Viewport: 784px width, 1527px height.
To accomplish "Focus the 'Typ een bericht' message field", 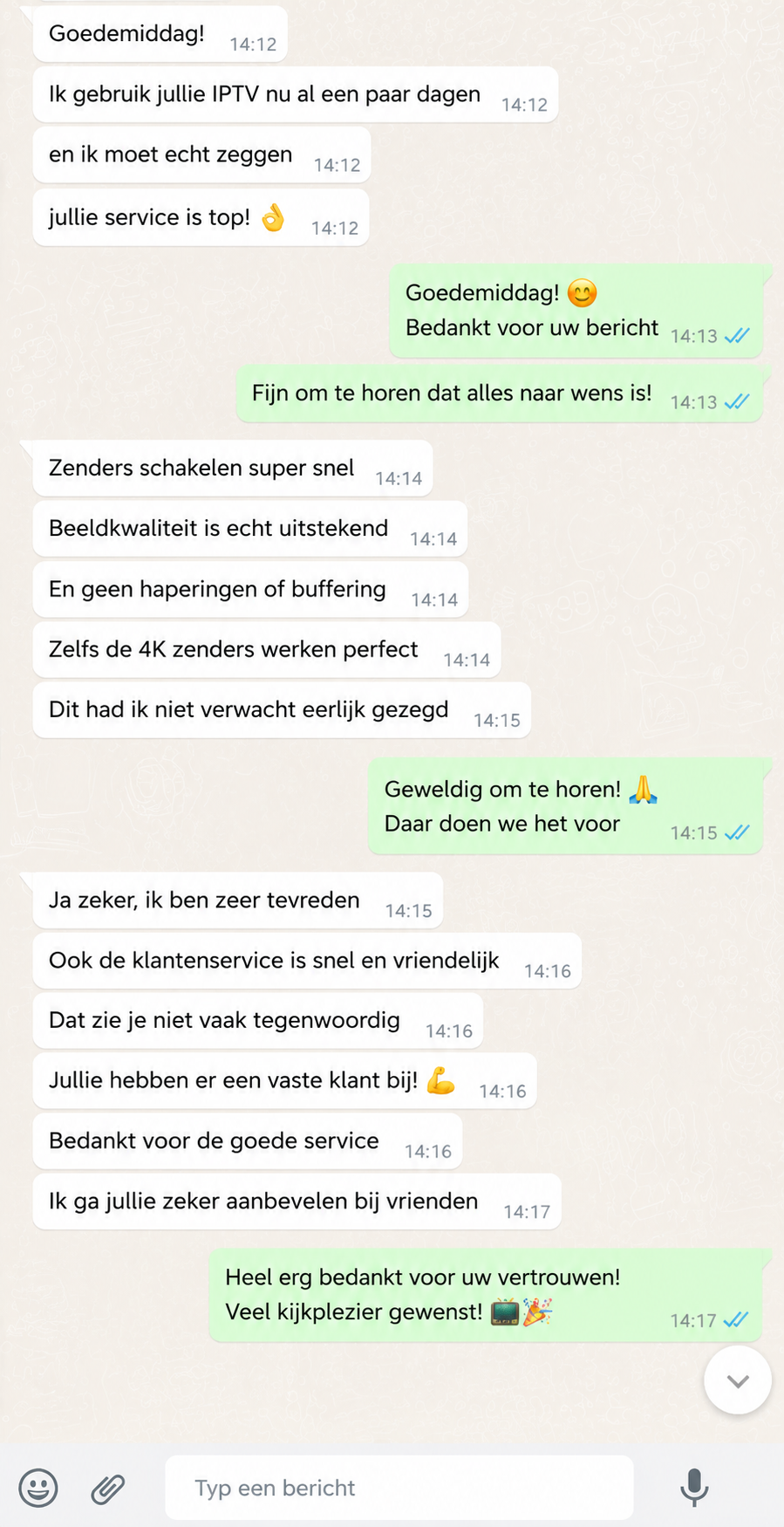I will [x=399, y=1488].
